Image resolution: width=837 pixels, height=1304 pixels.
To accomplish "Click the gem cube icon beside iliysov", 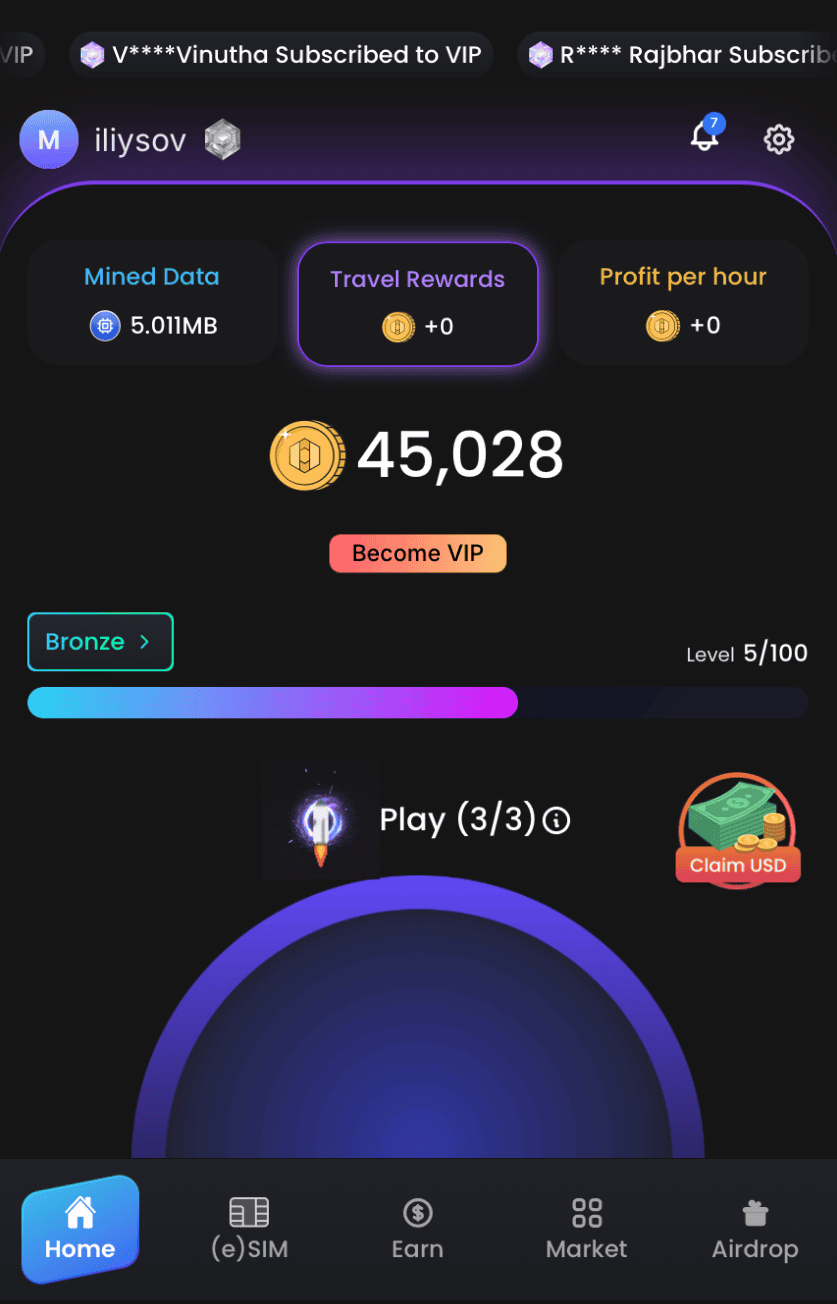I will pos(222,139).
